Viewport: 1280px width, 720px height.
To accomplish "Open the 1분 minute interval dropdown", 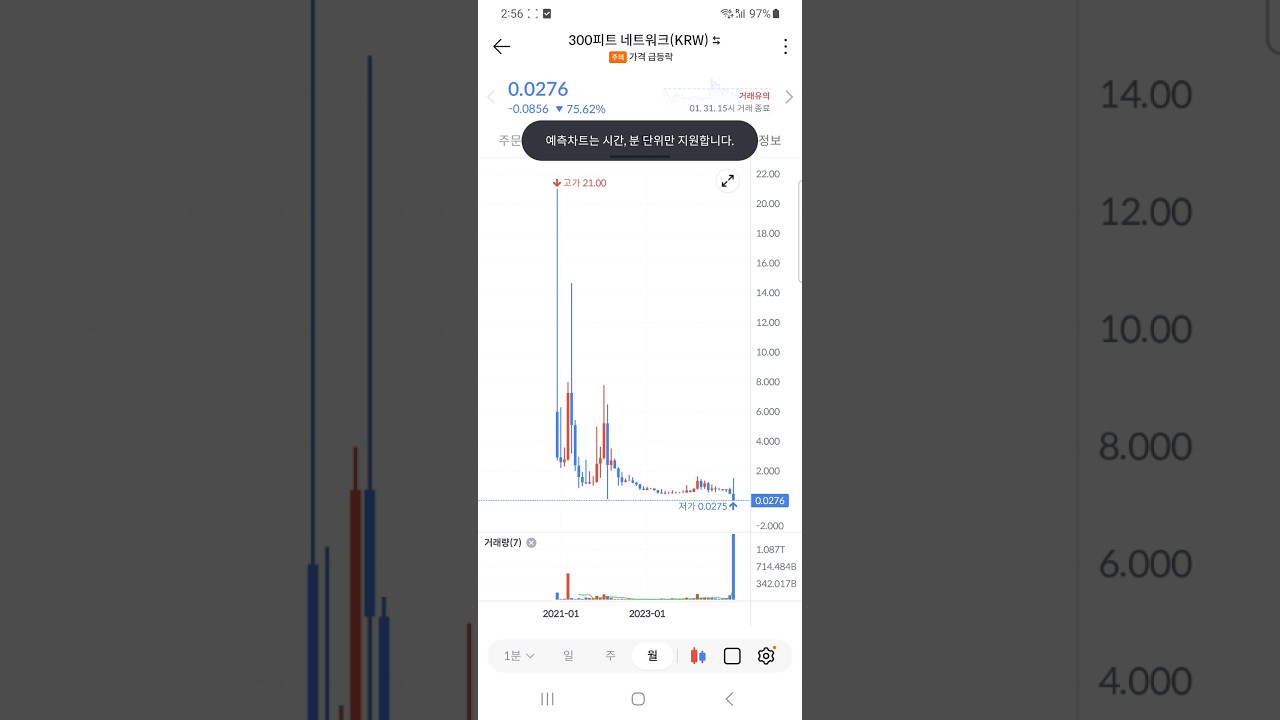I will click(519, 656).
